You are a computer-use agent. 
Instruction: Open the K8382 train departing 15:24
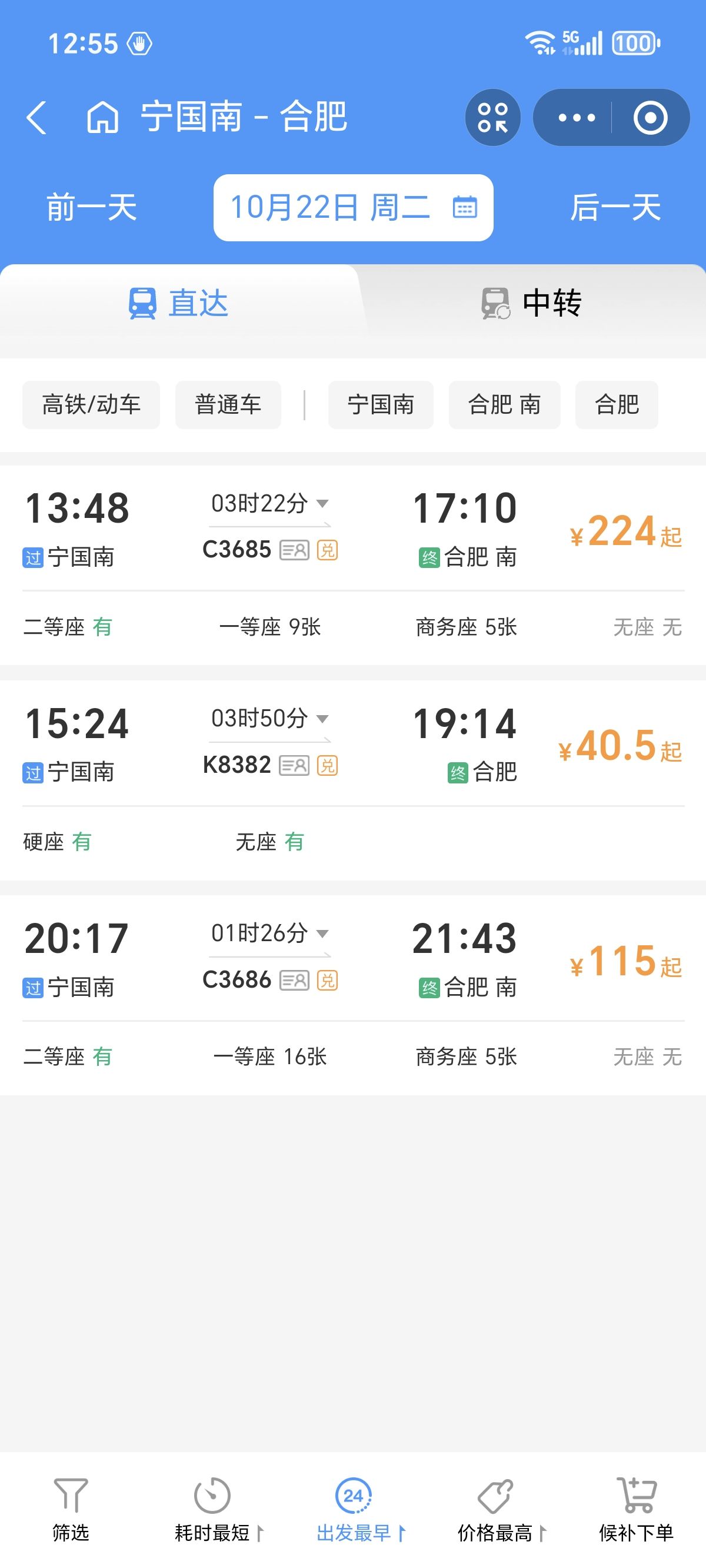point(353,780)
